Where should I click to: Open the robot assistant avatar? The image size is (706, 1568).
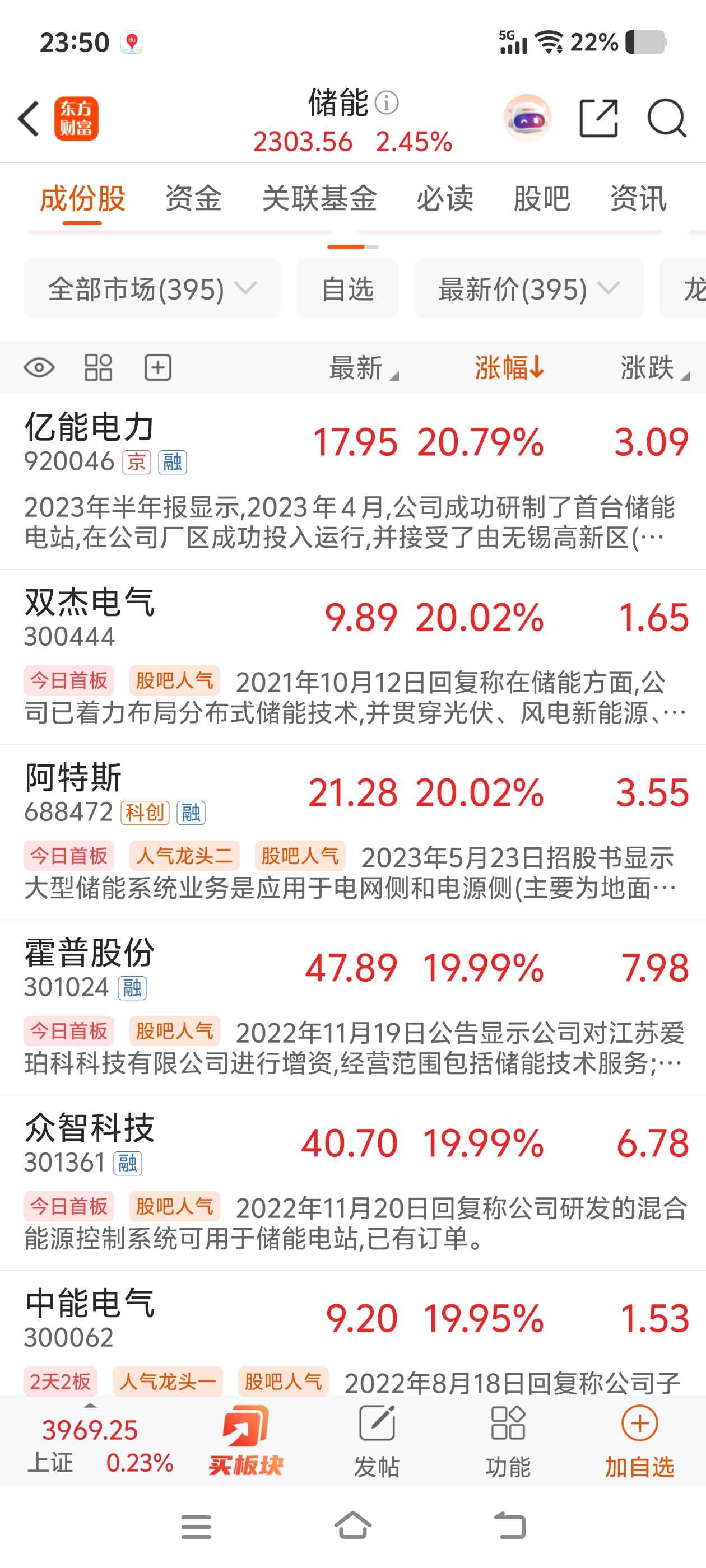527,118
